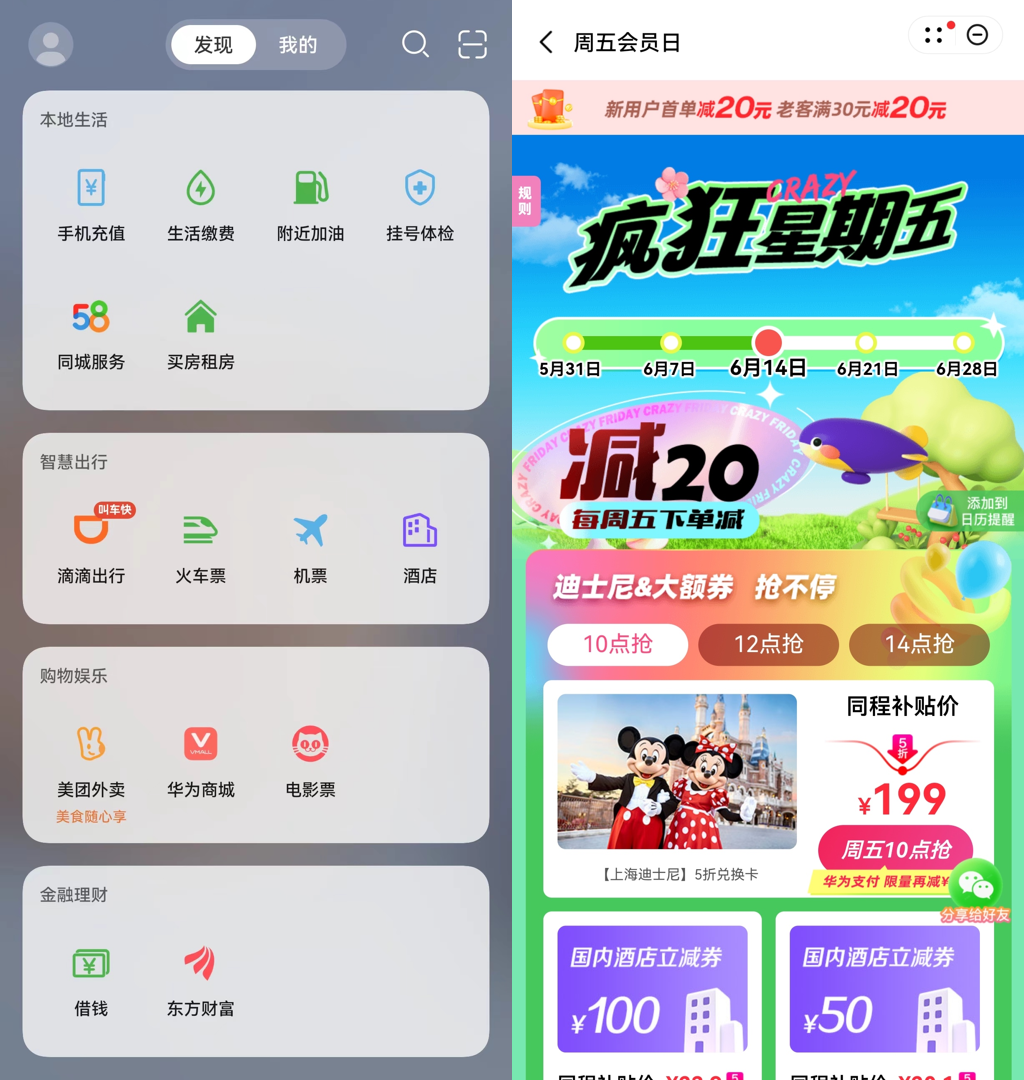Viewport: 1024px width, 1080px height.
Task: Open 火车票 train tickets
Action: [201, 547]
